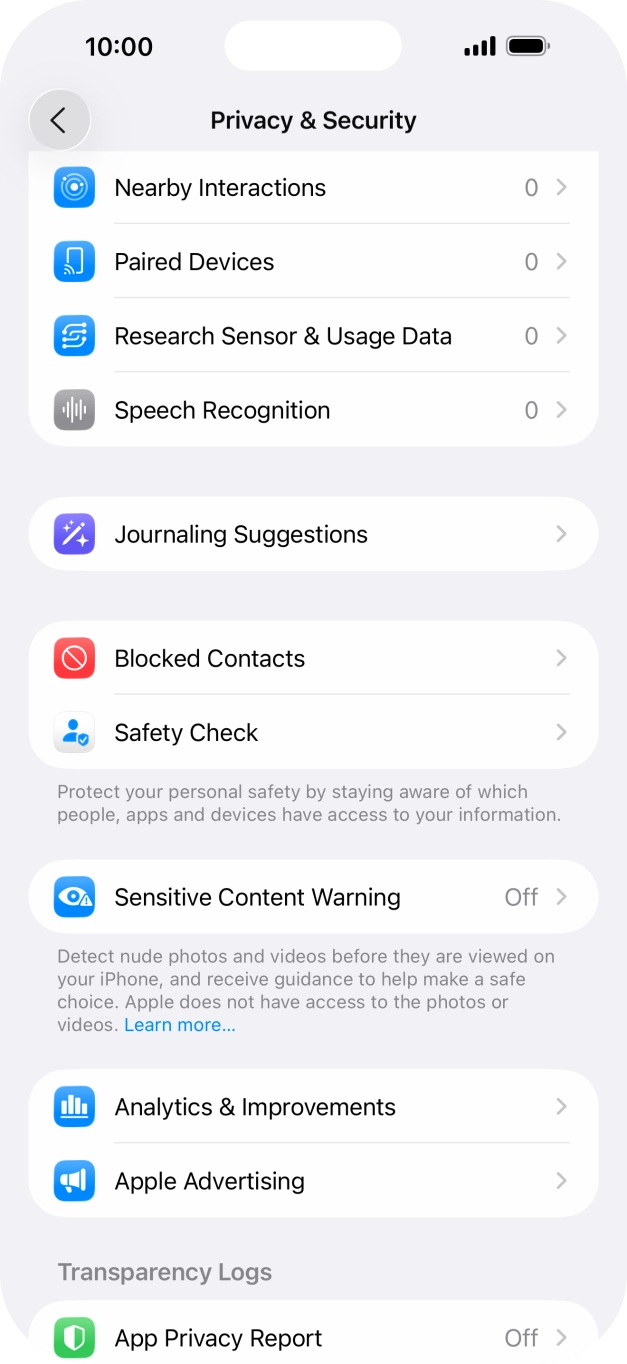627x1364 pixels.
Task: Tap Learn more about sensitive content
Action: click(180, 1025)
